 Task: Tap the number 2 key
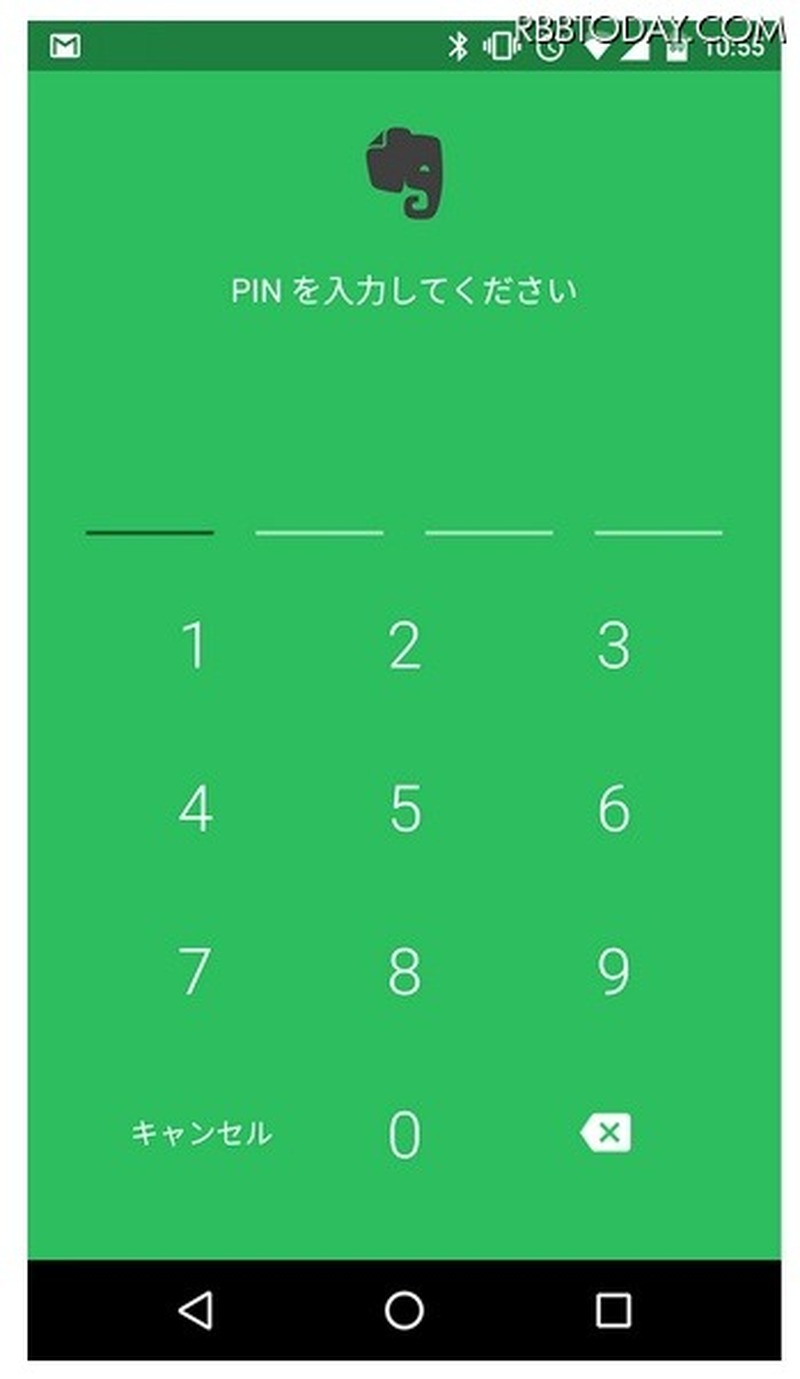click(404, 645)
